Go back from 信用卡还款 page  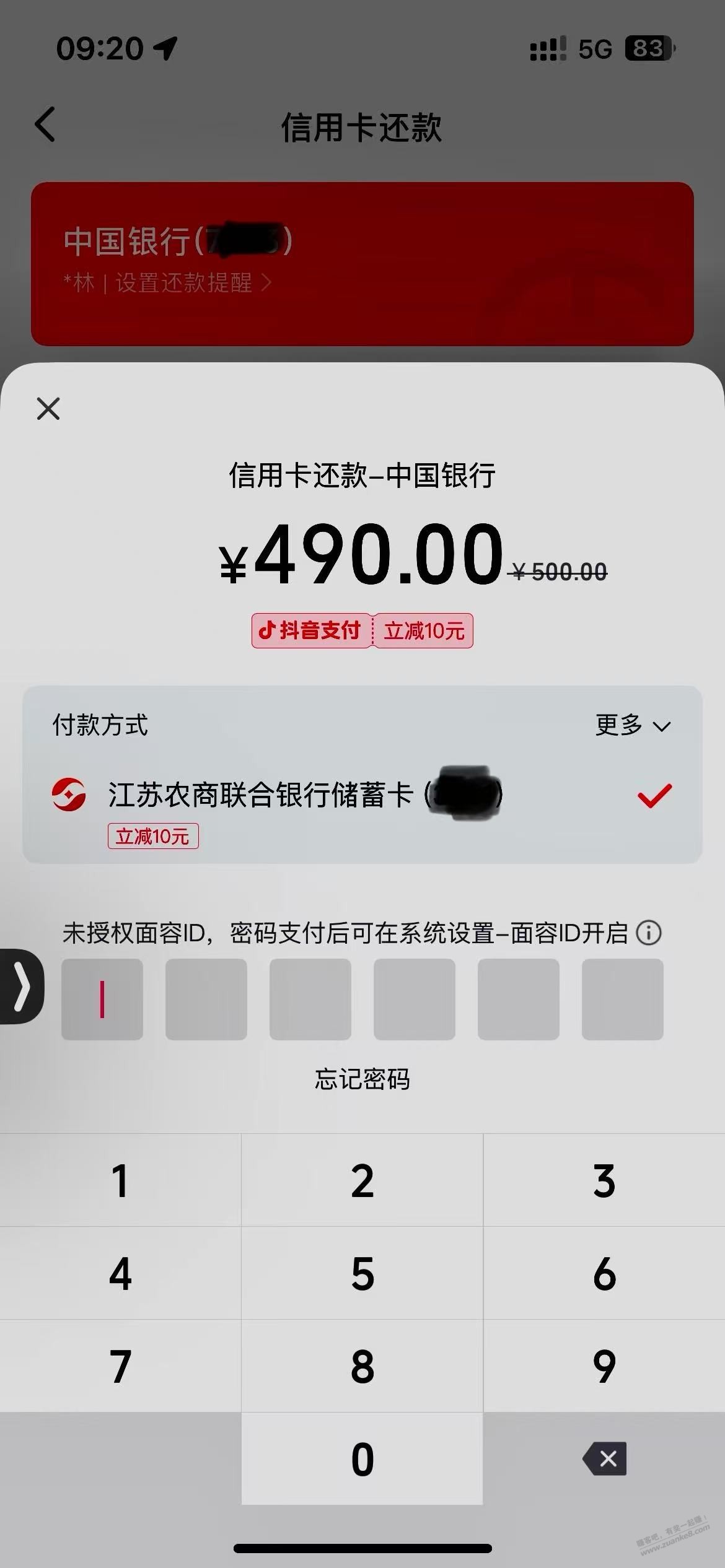(x=46, y=124)
